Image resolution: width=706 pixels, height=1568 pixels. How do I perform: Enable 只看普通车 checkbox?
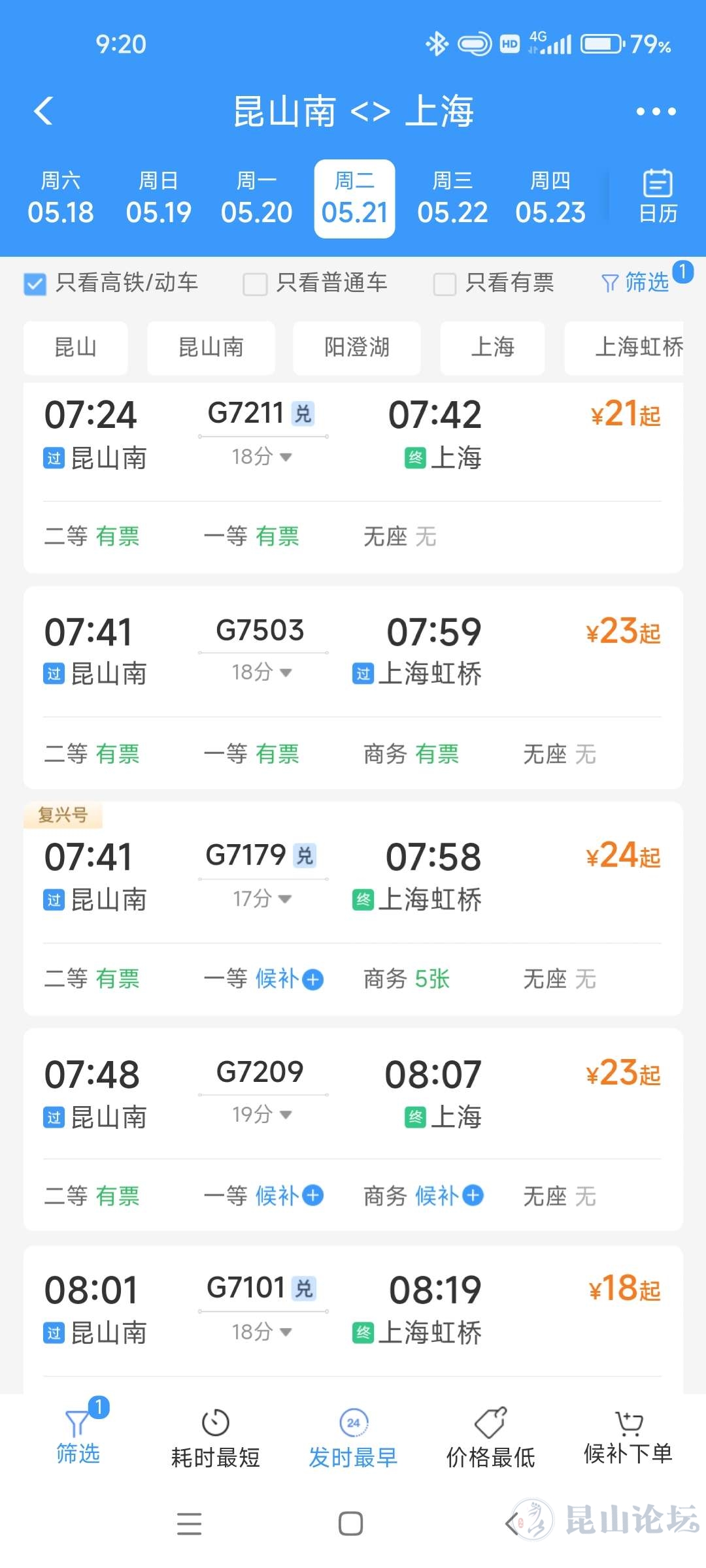pyautogui.click(x=255, y=284)
